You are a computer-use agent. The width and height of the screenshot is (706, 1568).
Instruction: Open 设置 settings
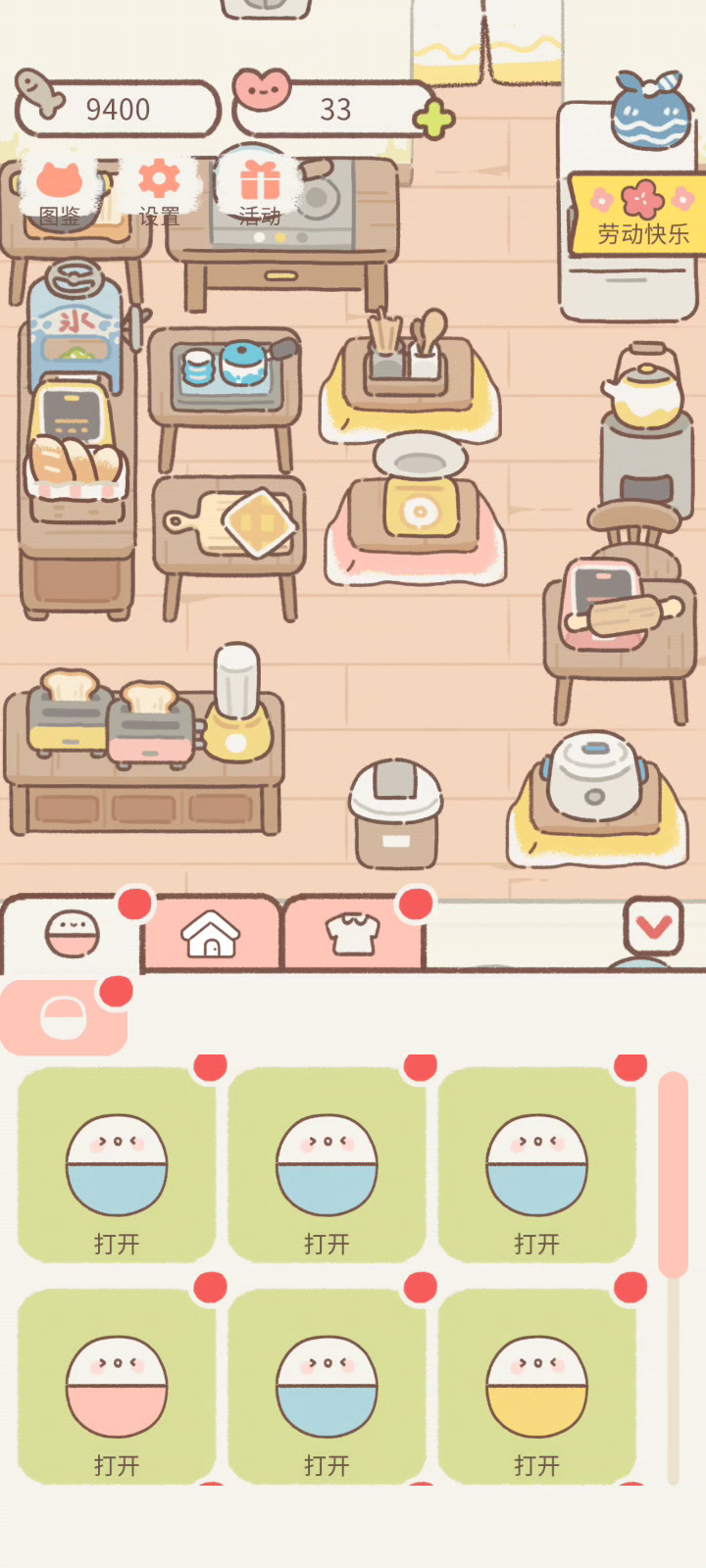point(159,193)
